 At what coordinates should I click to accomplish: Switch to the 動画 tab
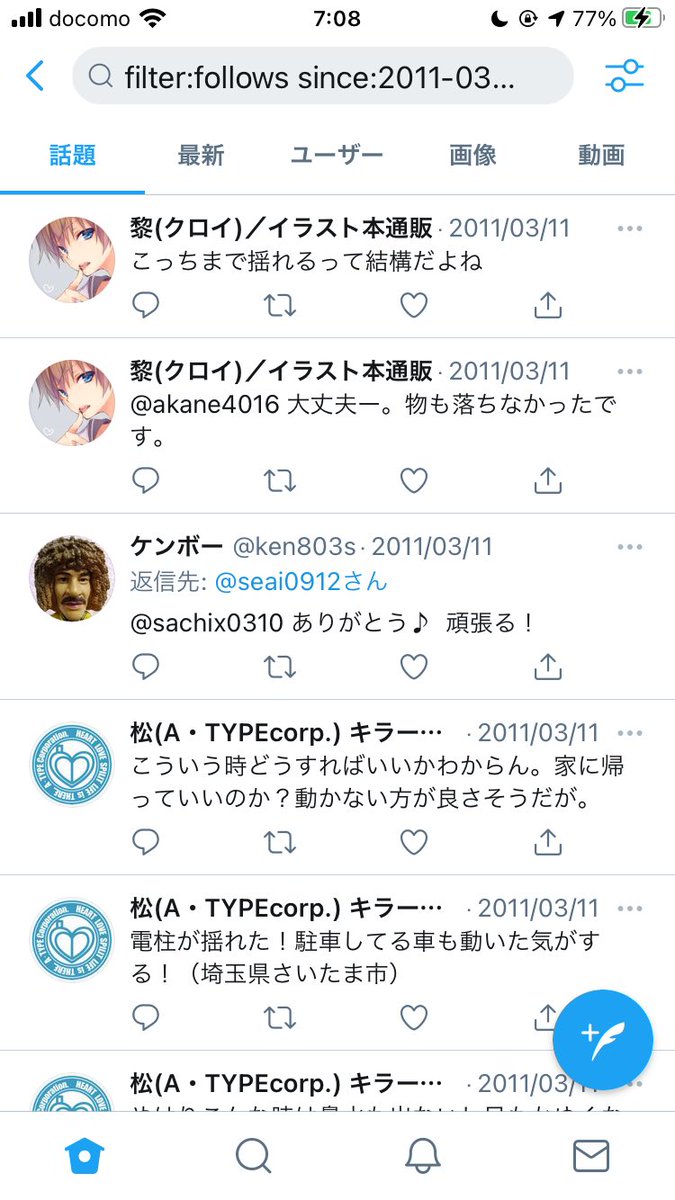pyautogui.click(x=601, y=155)
